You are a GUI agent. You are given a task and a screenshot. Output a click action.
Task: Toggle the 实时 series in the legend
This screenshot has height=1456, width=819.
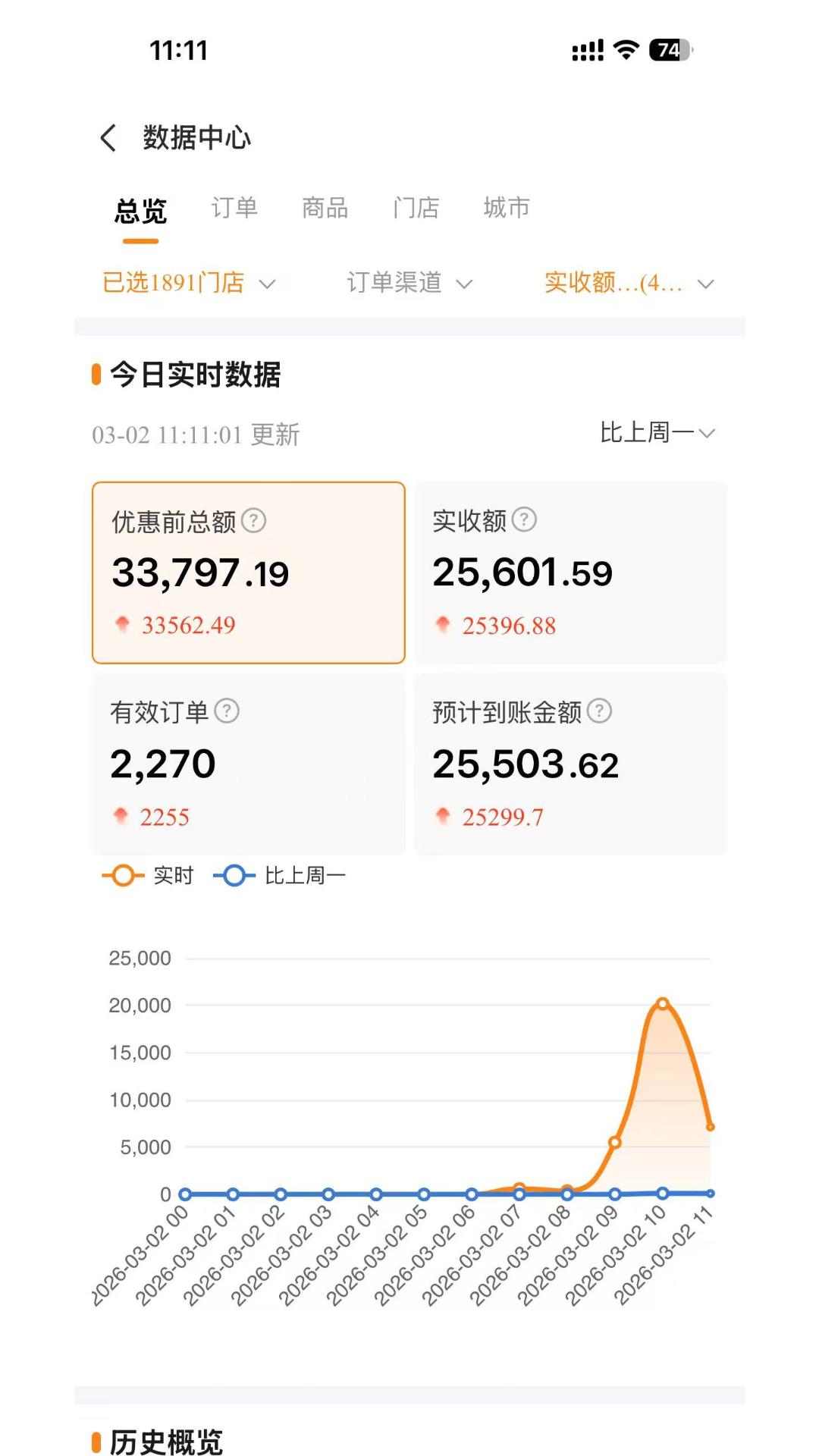coord(150,874)
